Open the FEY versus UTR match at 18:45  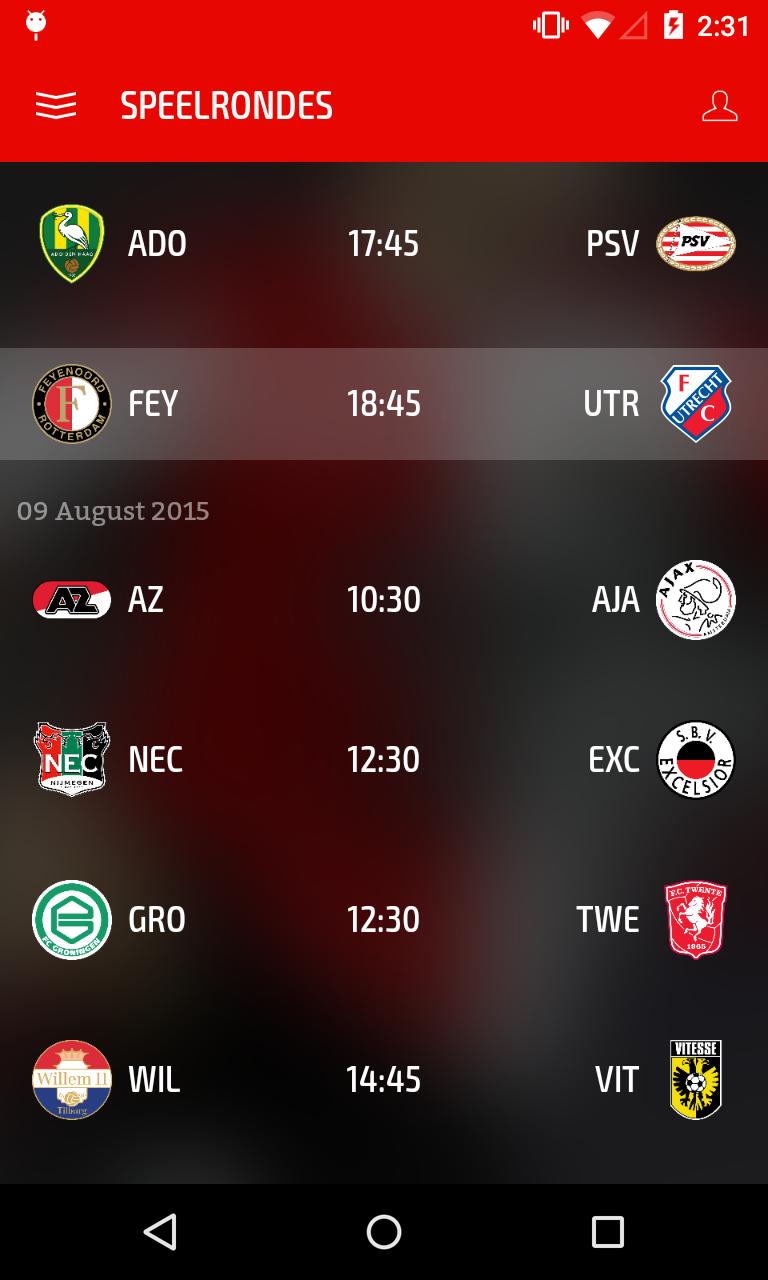[384, 403]
